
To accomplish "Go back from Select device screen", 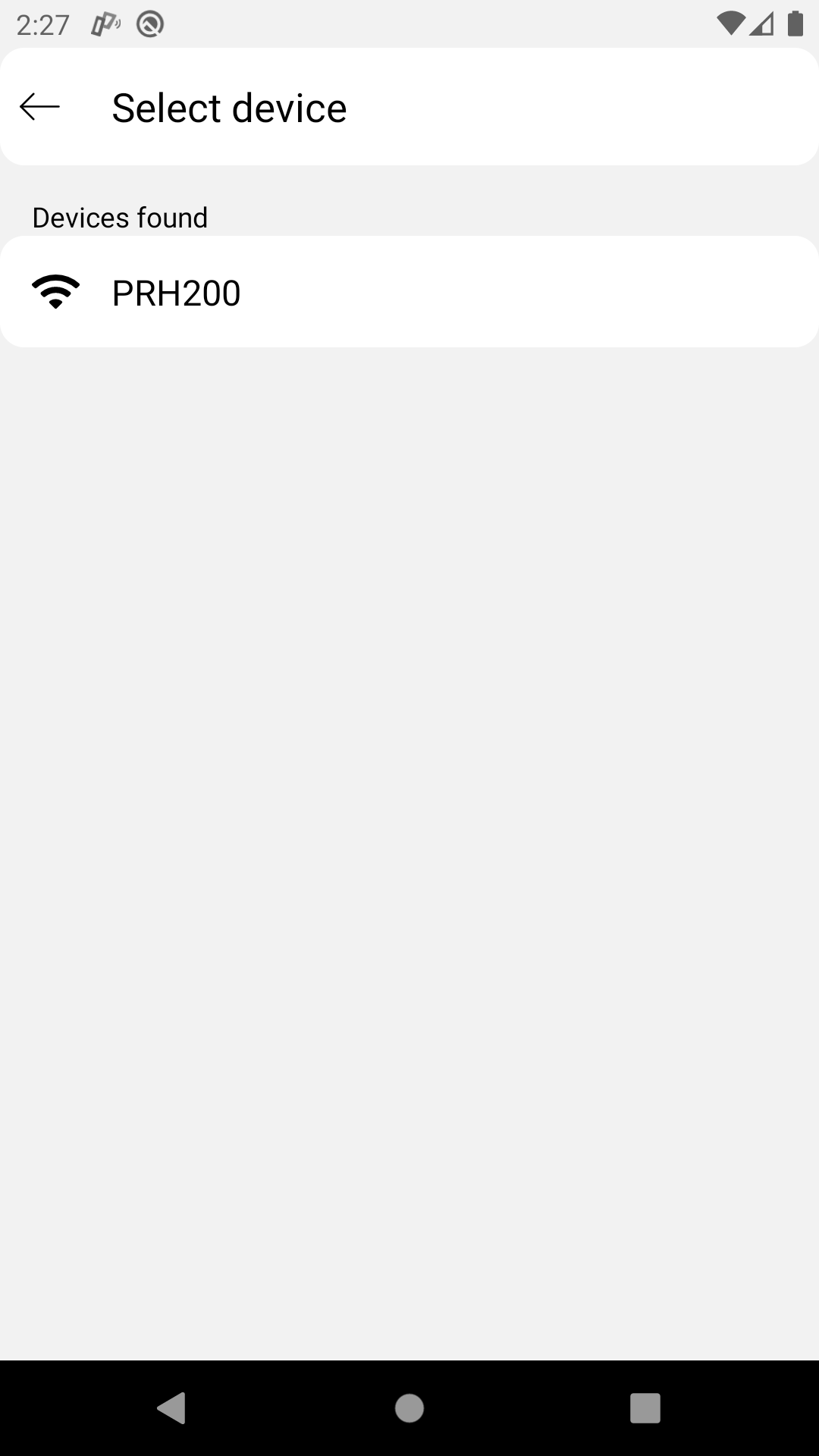I will 39,107.
